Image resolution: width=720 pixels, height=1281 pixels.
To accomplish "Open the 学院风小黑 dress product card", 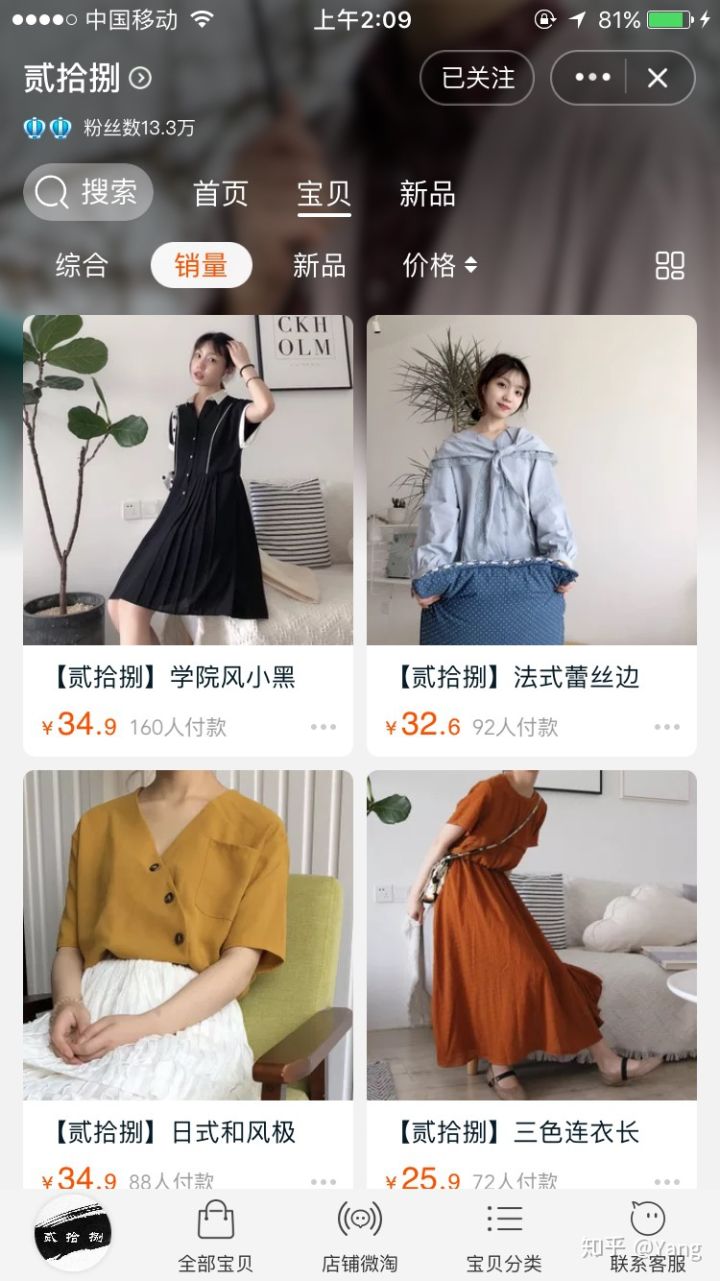I will pos(188,480).
